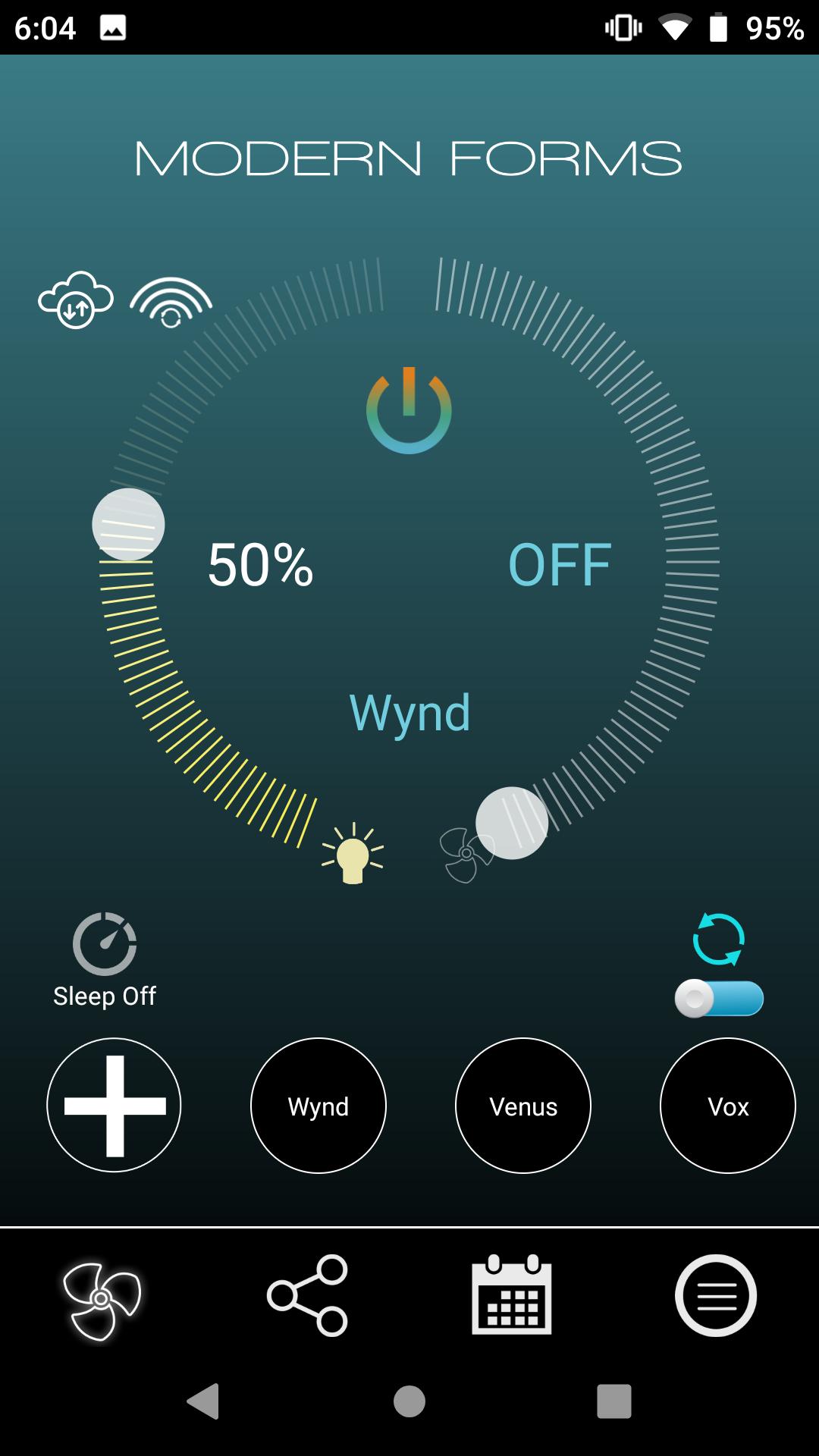
Task: Go back with the system back button
Action: [x=203, y=1401]
